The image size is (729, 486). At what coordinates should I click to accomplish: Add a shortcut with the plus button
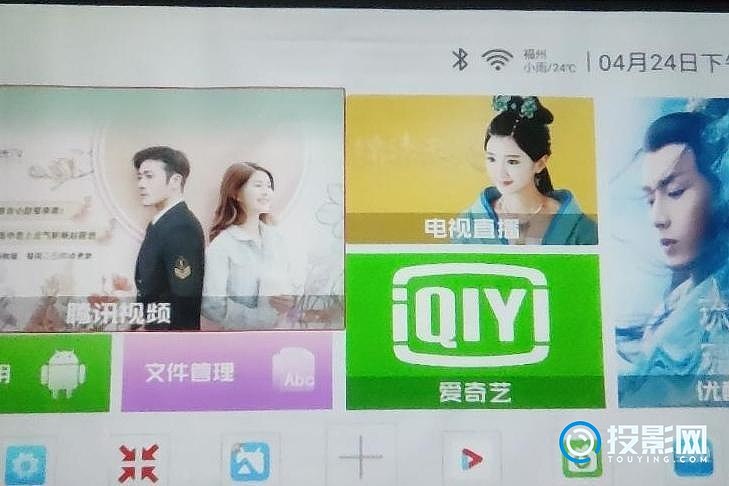coord(361,458)
